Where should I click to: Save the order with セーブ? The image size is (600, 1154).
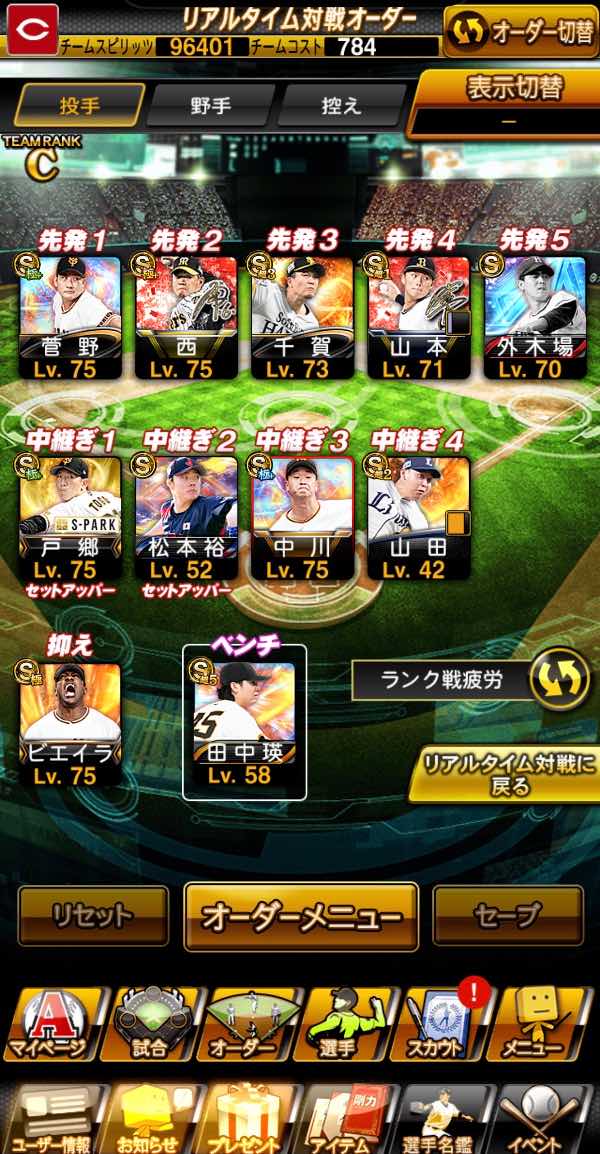508,915
